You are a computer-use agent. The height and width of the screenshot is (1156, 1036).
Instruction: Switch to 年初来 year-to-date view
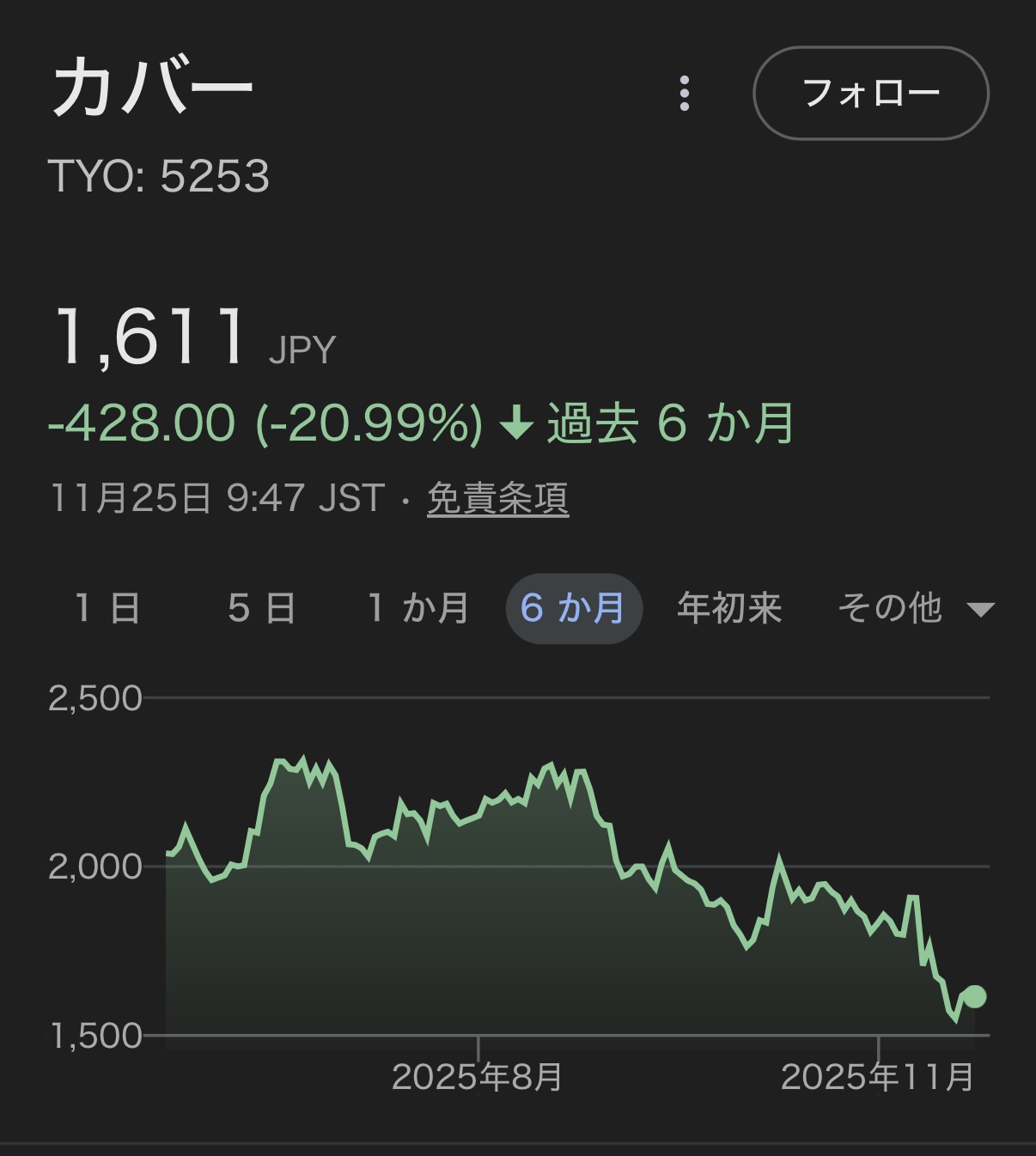pos(729,608)
